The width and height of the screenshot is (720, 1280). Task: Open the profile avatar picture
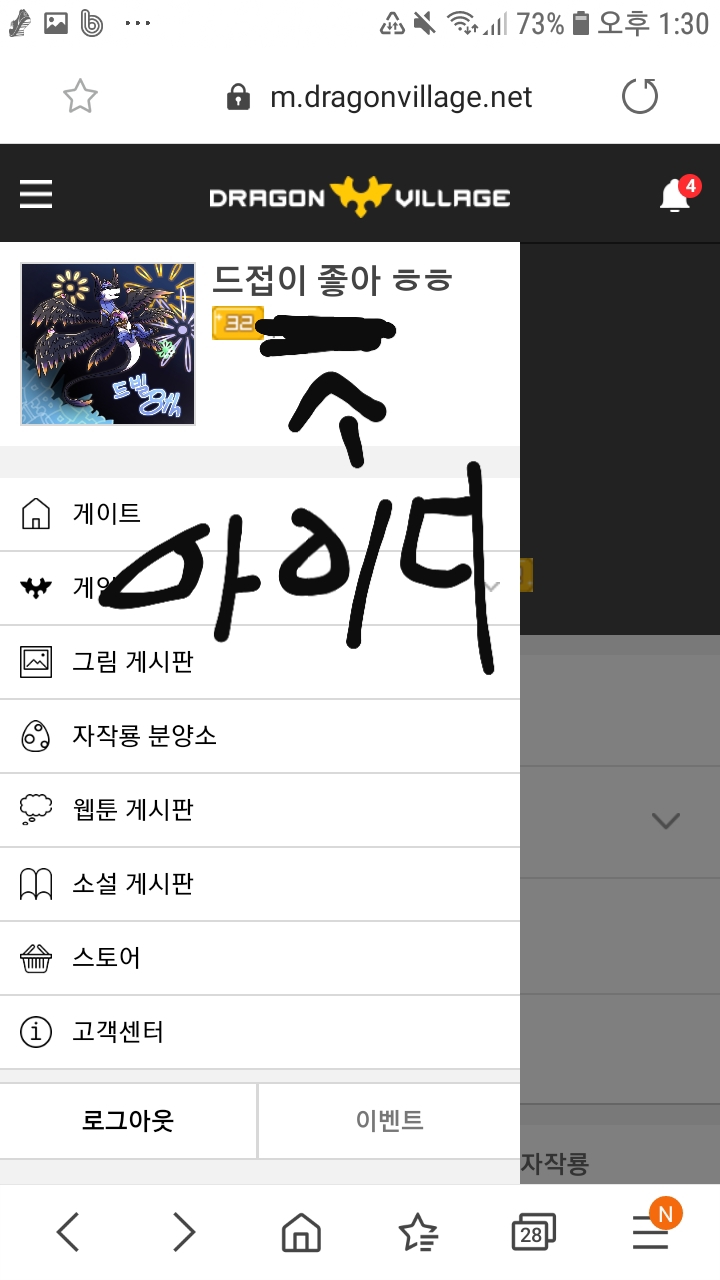coord(108,344)
